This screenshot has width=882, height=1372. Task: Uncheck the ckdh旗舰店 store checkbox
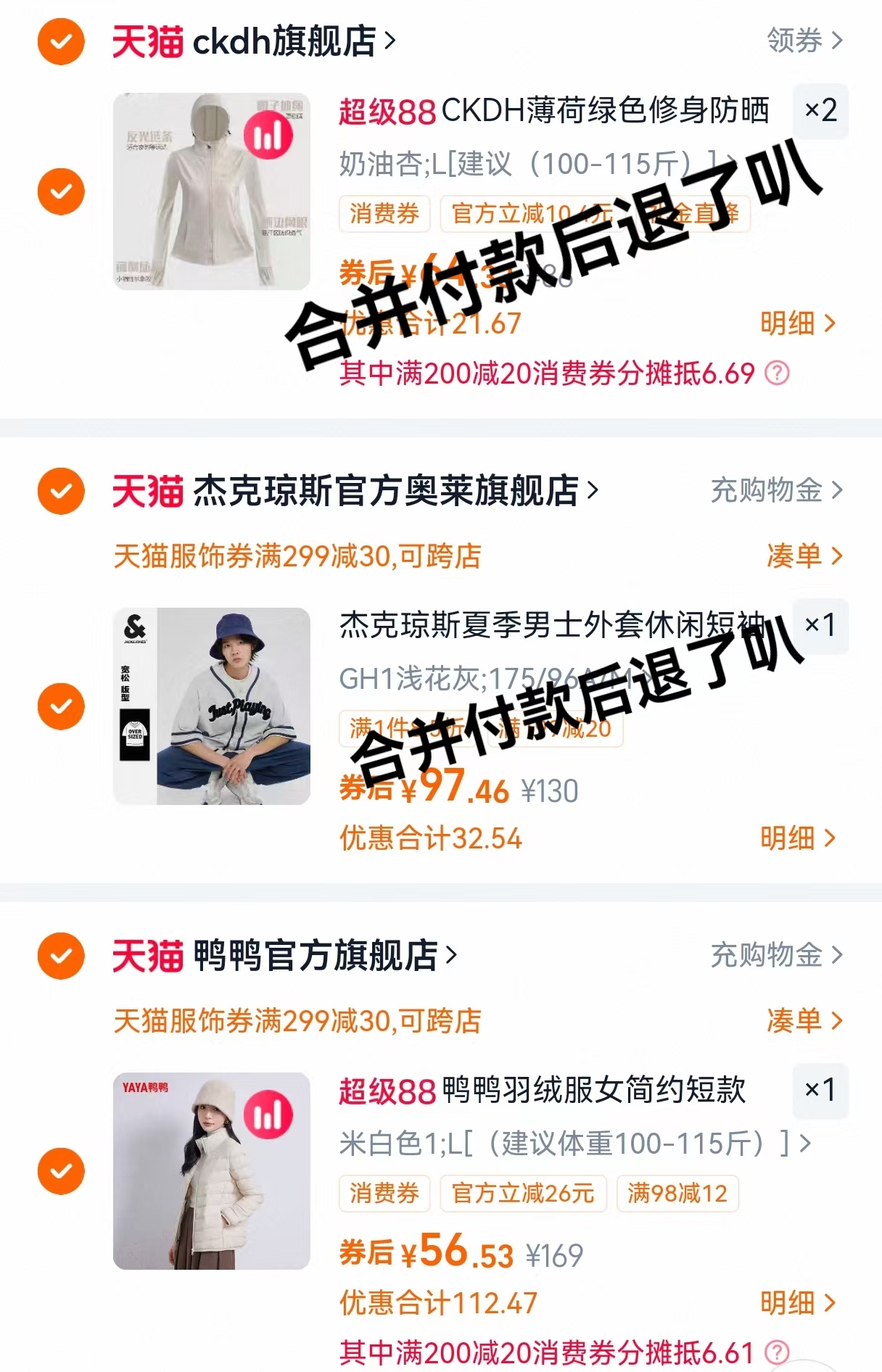[x=60, y=41]
